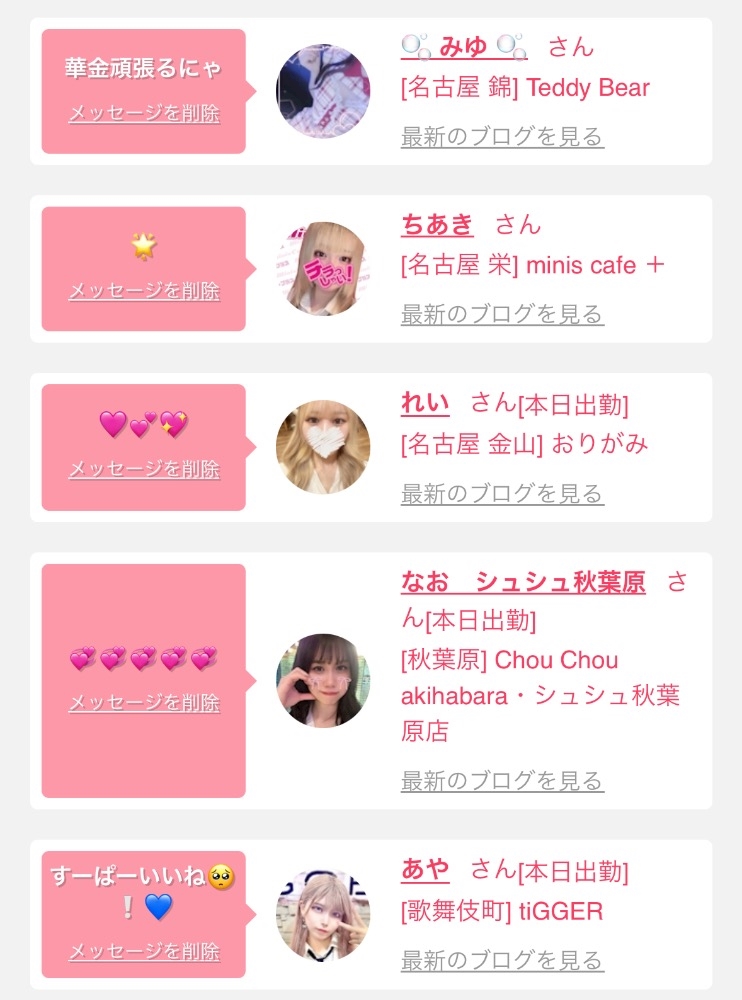View みゆ's latest blog
Screen dimensions: 742x1000
502,136
